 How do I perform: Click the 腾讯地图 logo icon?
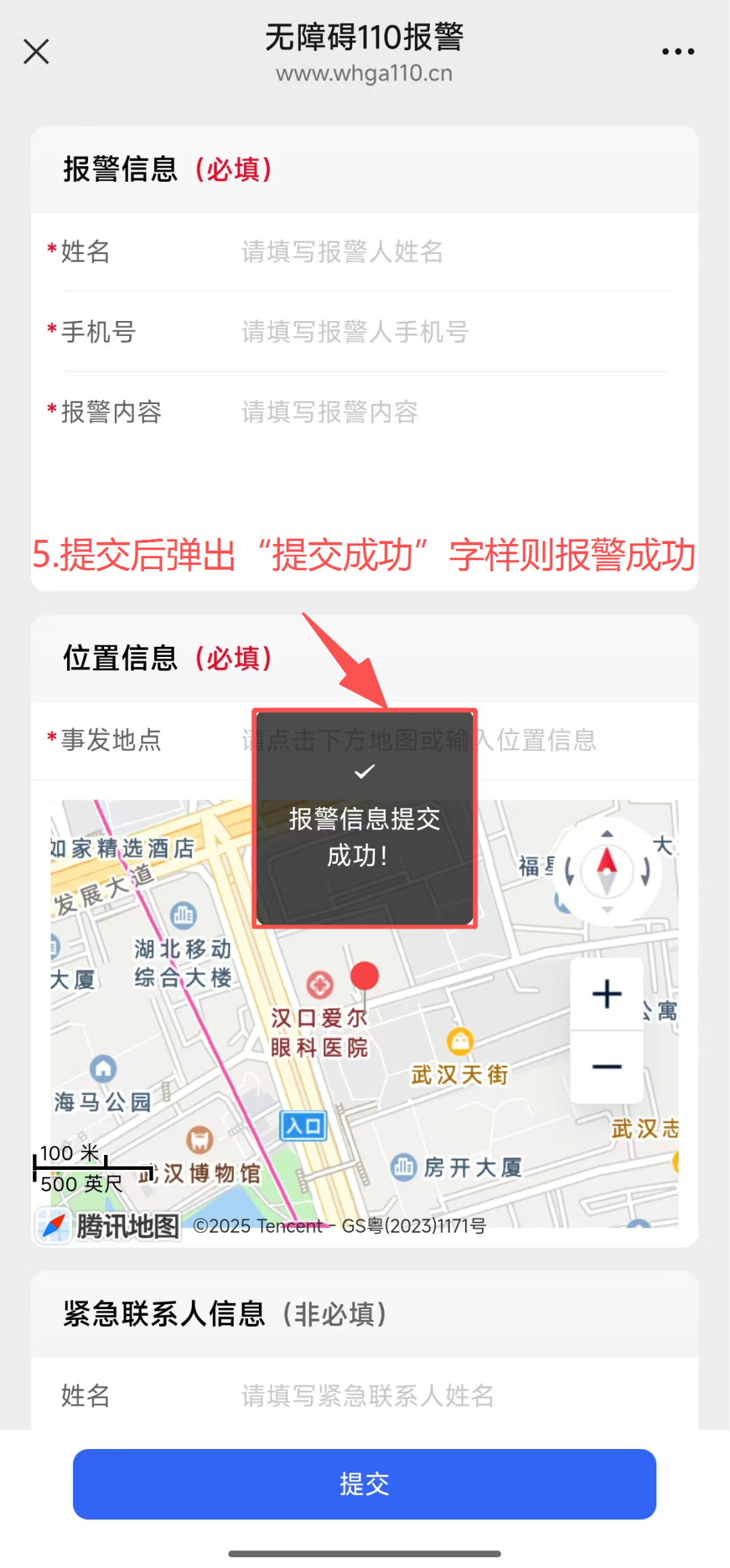point(55,1225)
